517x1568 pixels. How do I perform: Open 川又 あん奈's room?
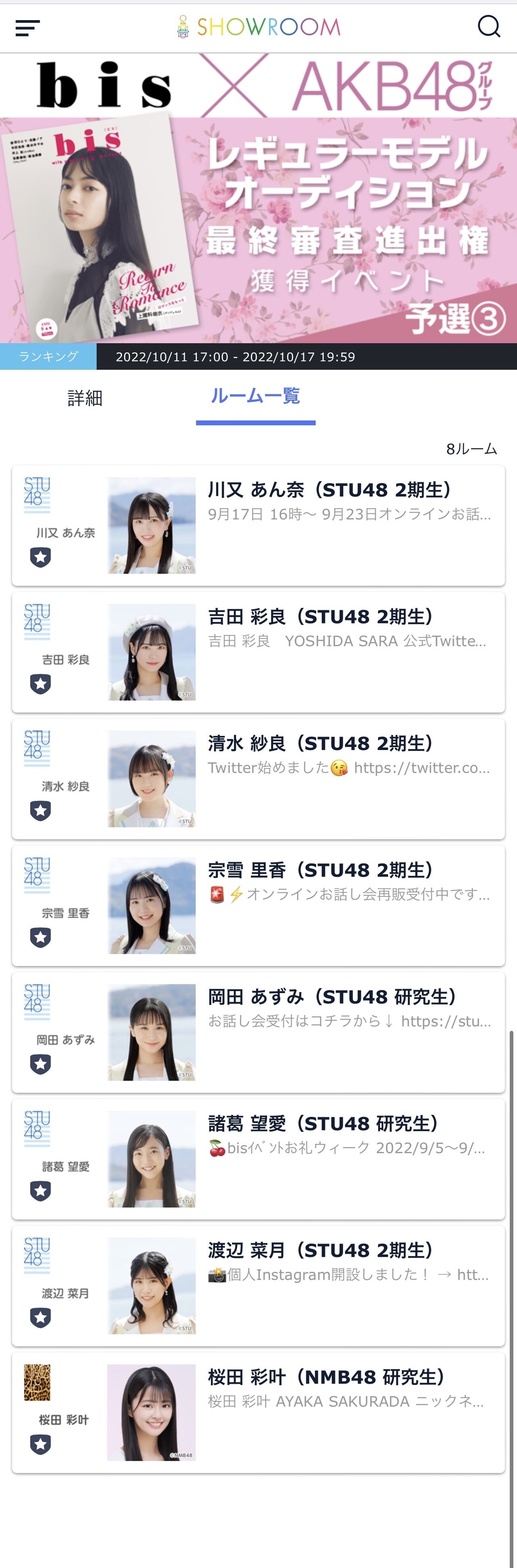tap(258, 525)
